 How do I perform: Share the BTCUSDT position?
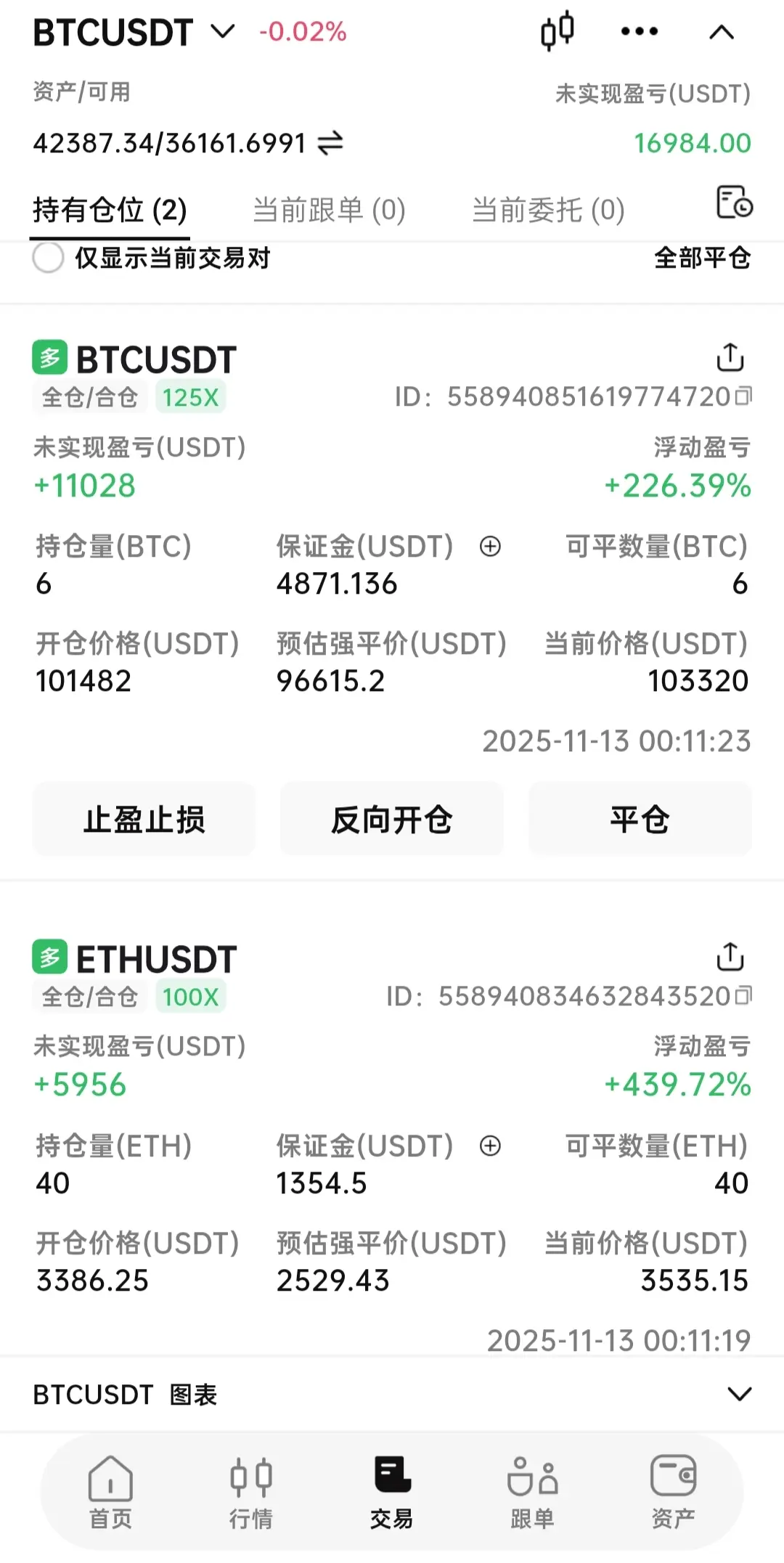click(730, 357)
